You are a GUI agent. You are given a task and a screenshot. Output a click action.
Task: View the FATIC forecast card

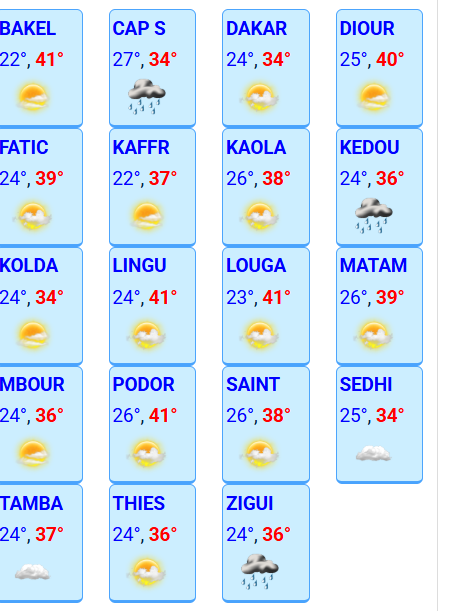point(41,187)
